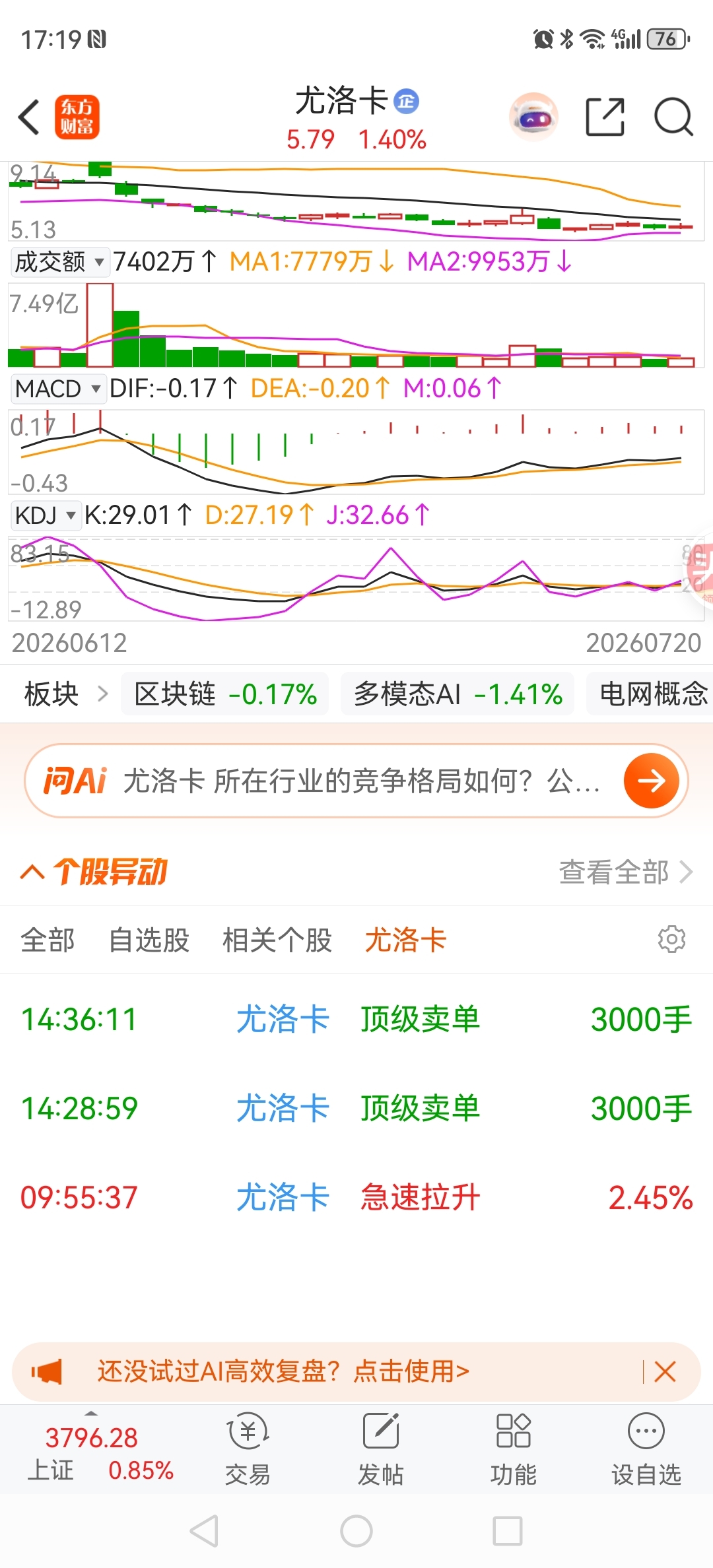Switch to the 全部 tab
This screenshot has width=713, height=1568.
pyautogui.click(x=48, y=940)
